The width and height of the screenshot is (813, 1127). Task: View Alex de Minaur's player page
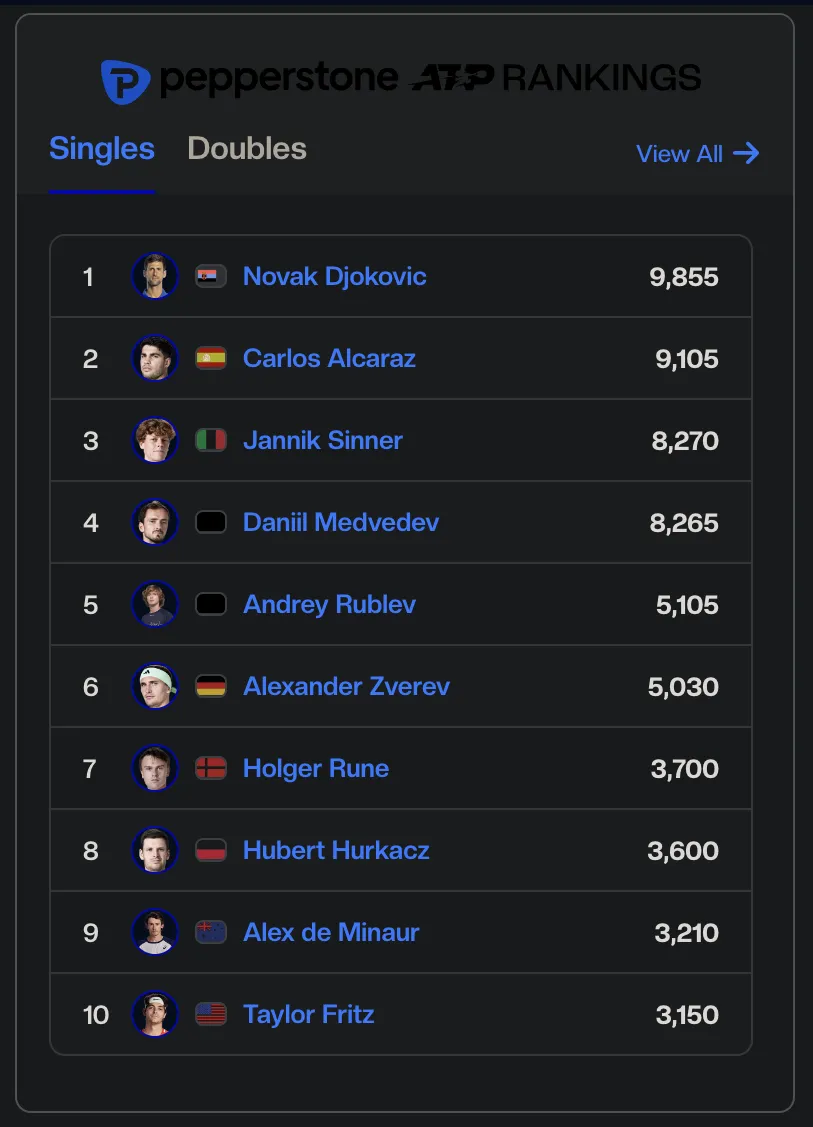(x=331, y=932)
